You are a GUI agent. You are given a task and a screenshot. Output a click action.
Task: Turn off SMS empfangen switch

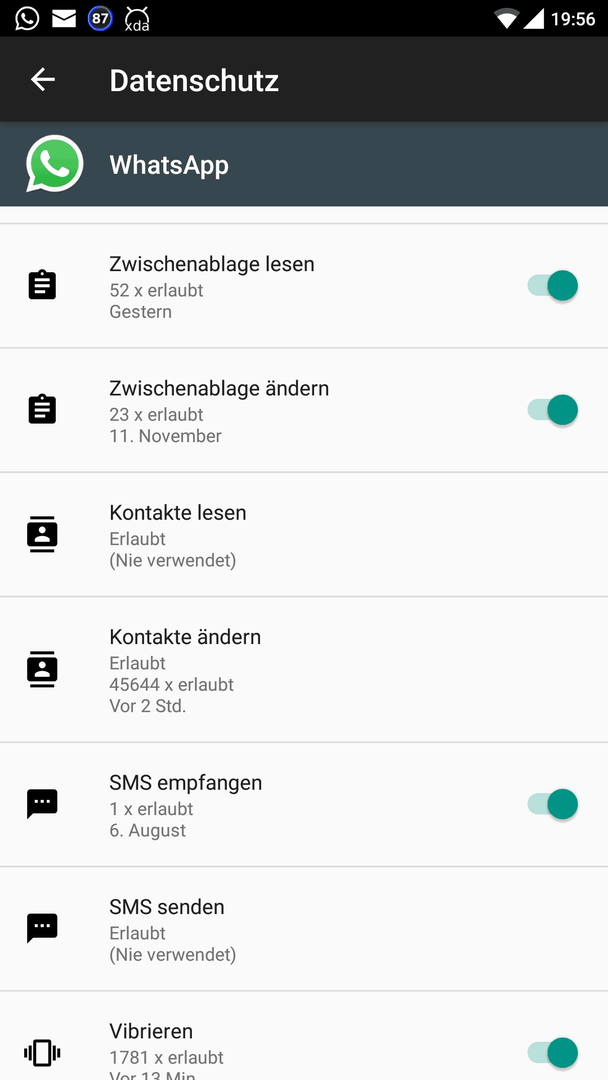(552, 804)
